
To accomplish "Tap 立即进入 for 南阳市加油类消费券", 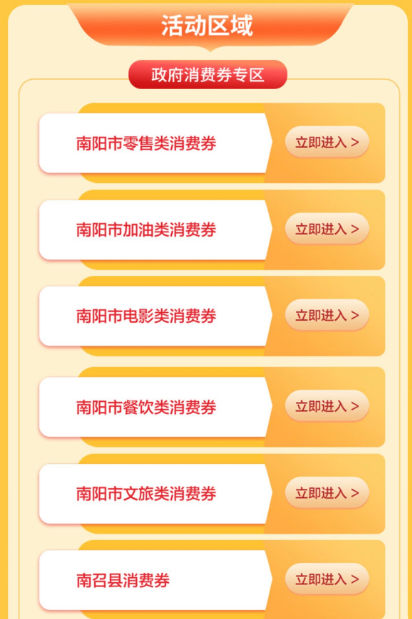I will pyautogui.click(x=327, y=229).
